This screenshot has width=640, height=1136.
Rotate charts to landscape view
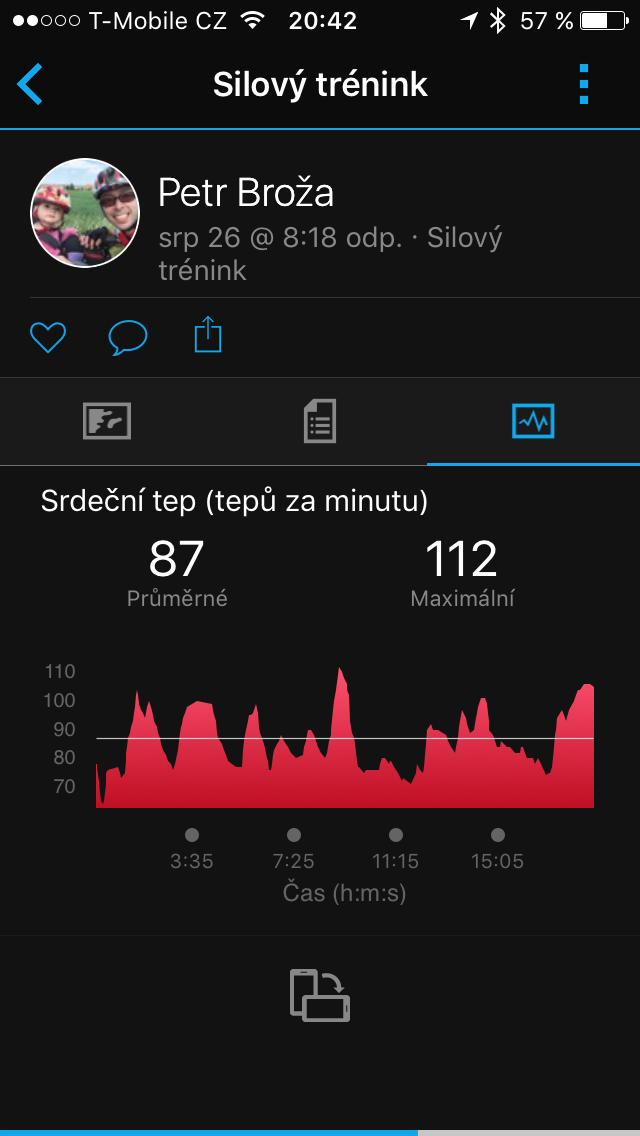(x=320, y=995)
